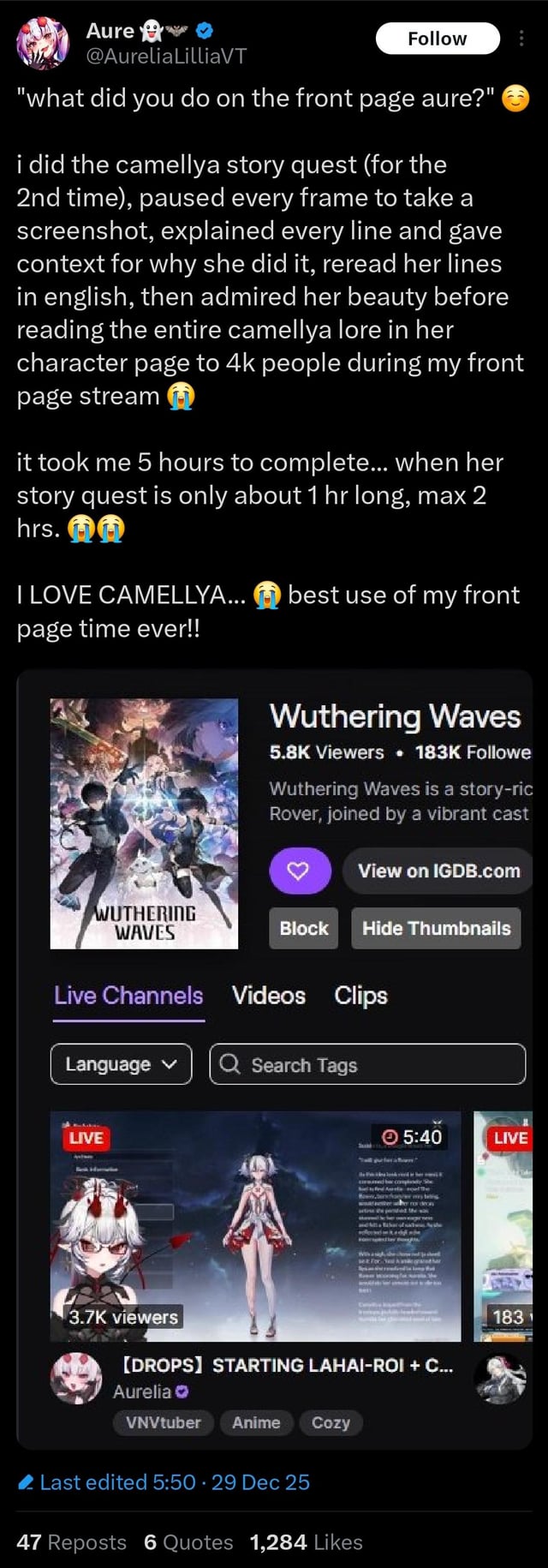Open Aure's profile picture
This screenshot has height=1568, width=548.
click(x=42, y=43)
